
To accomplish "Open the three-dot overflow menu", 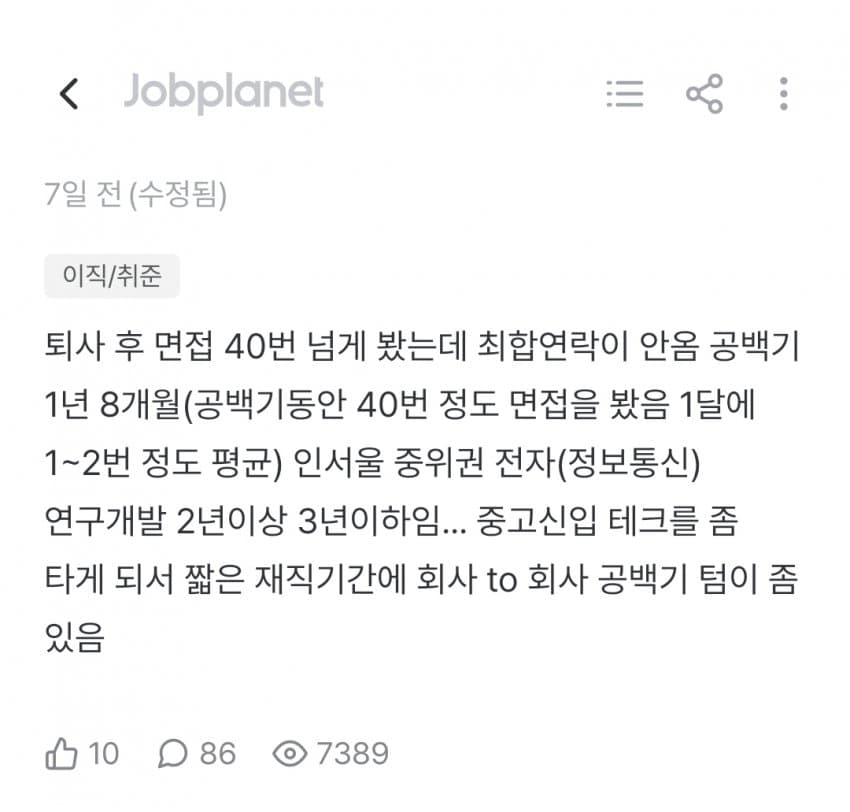I will click(783, 94).
